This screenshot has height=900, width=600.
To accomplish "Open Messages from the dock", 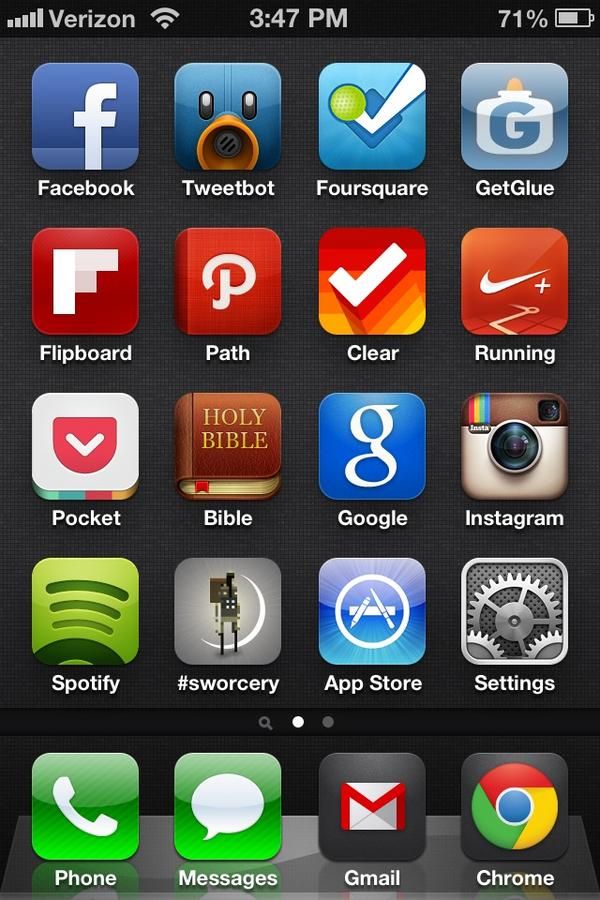I will coord(228,806).
